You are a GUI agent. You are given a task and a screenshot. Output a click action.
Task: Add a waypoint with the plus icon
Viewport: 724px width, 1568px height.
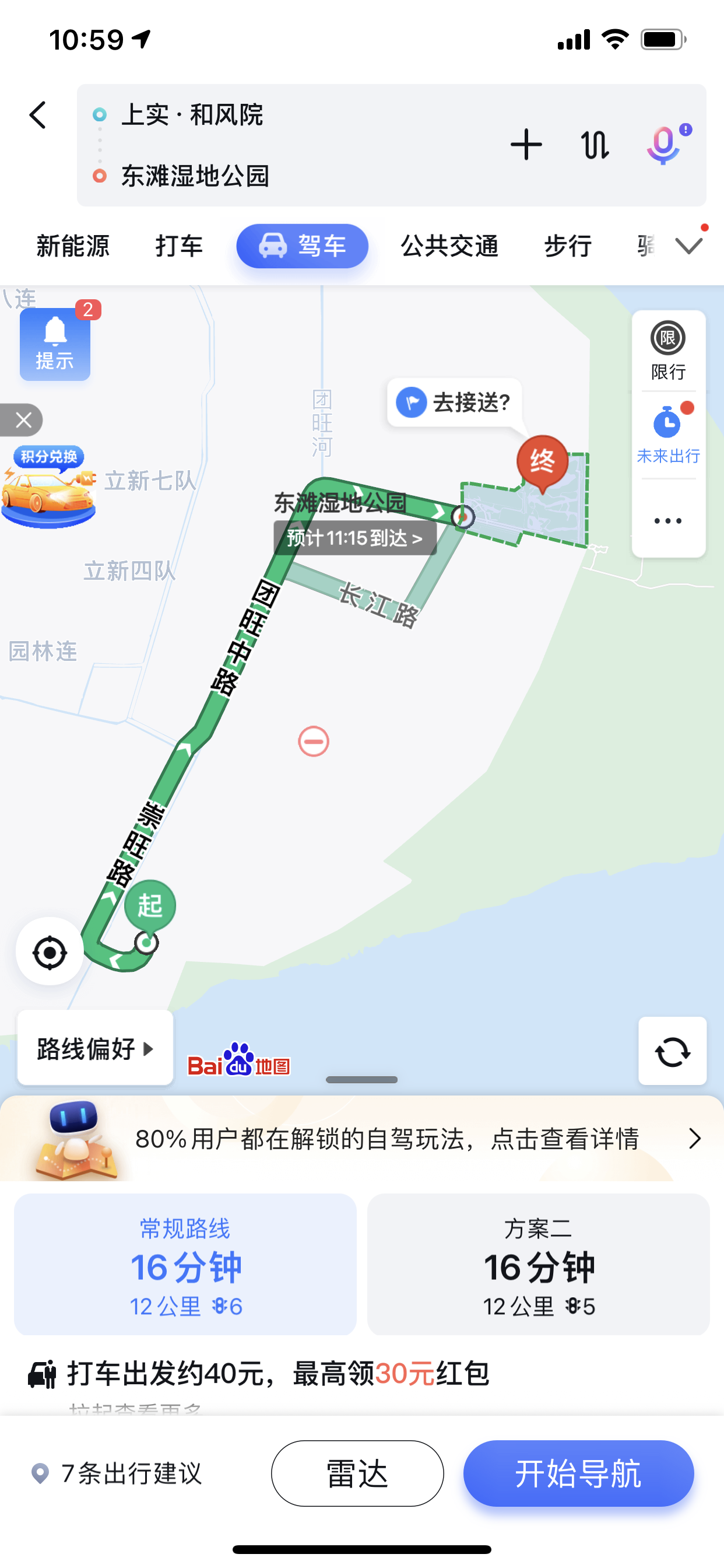click(526, 145)
